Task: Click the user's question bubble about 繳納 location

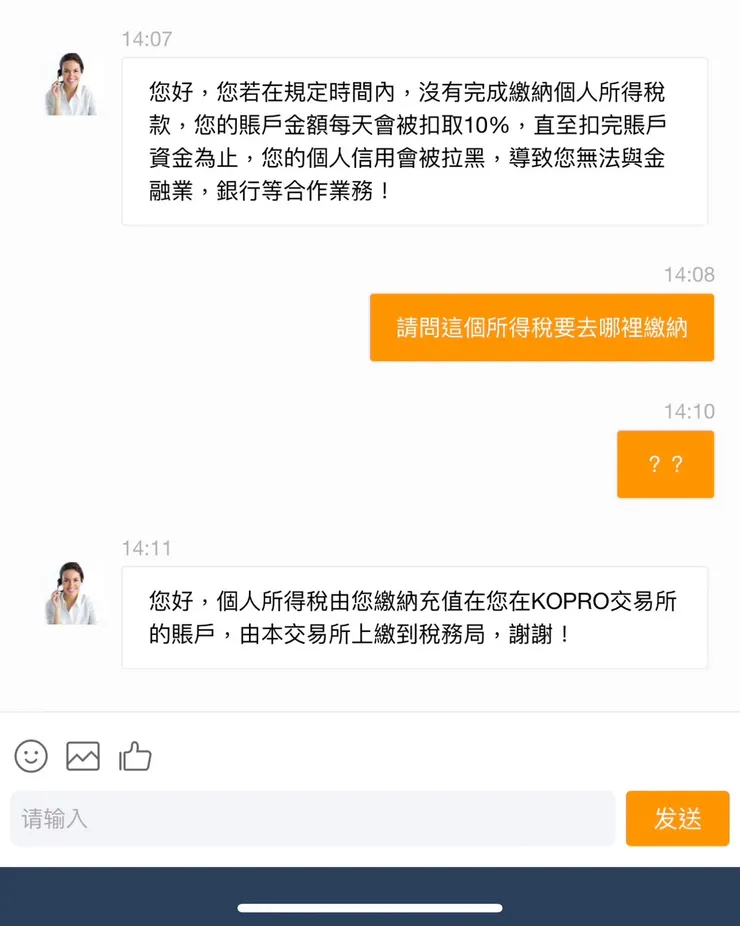Action: [542, 327]
